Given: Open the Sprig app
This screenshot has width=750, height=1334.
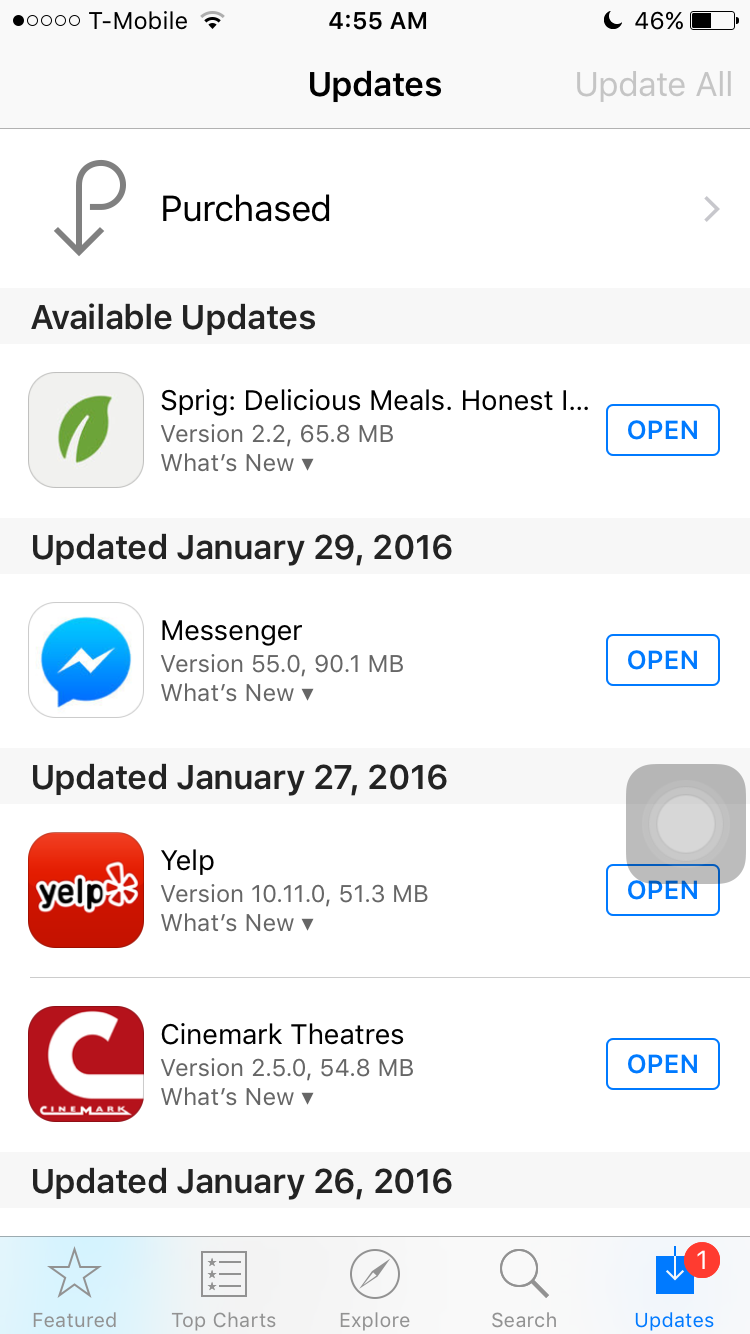Looking at the screenshot, I should 662,430.
